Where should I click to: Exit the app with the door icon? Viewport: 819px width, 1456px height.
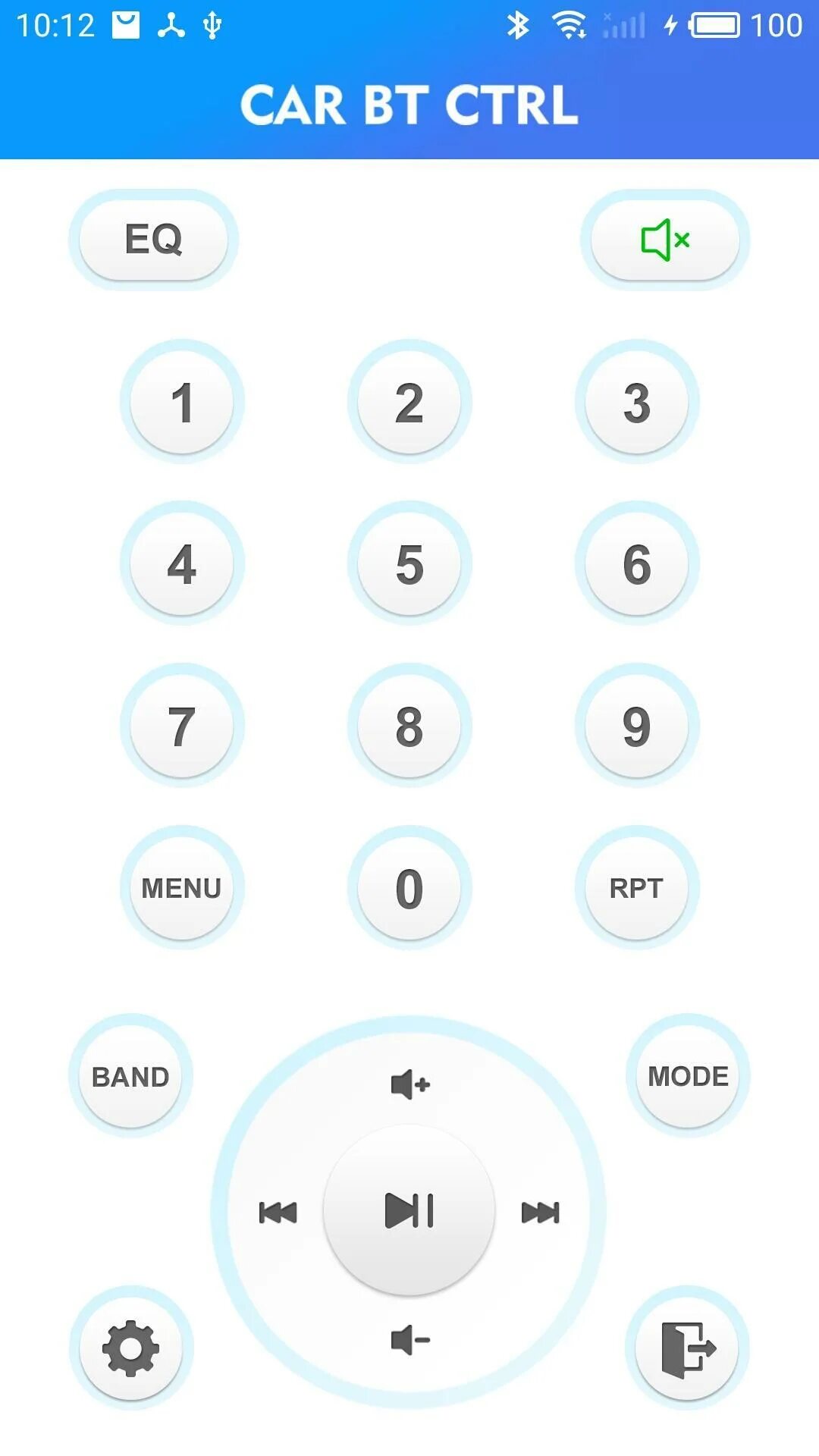[687, 1348]
